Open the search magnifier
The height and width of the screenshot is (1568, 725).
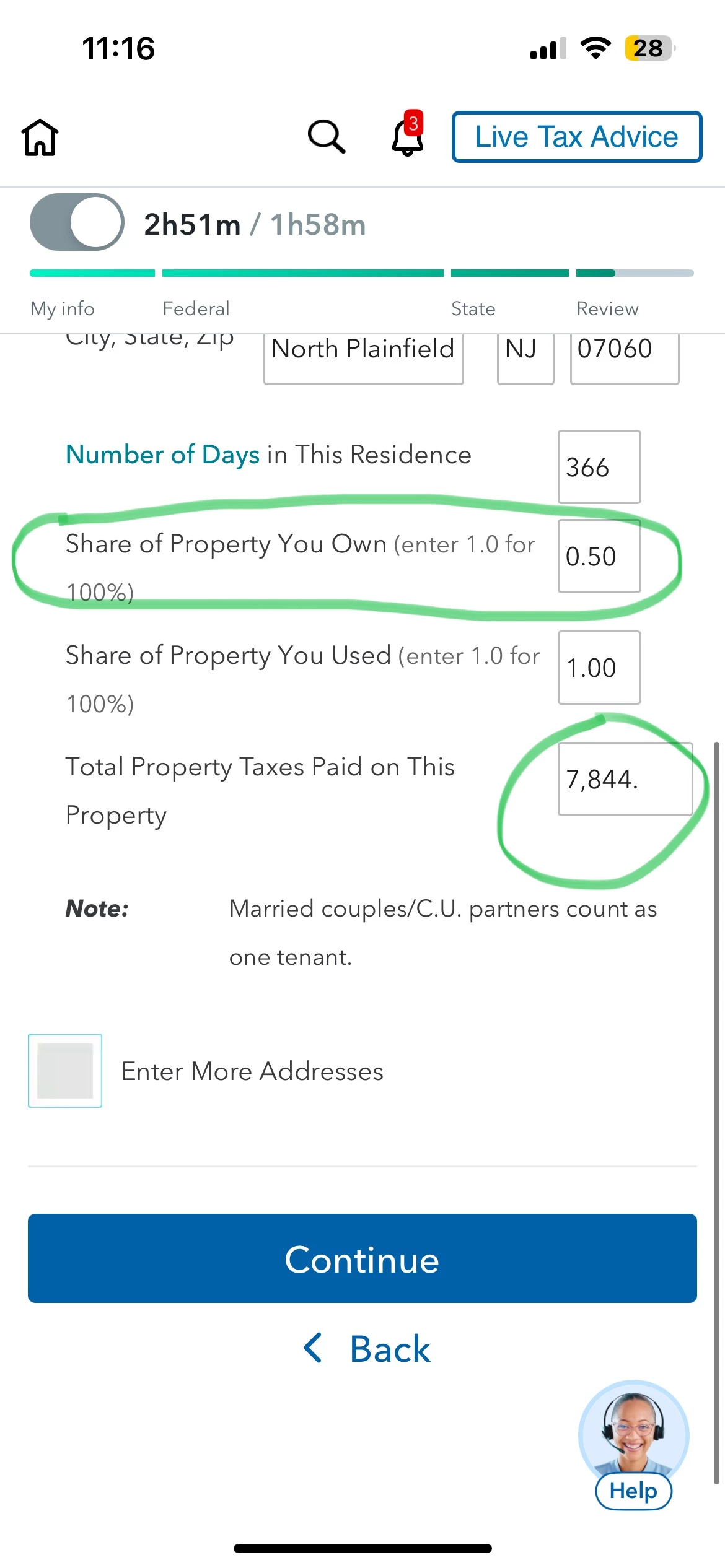[326, 137]
